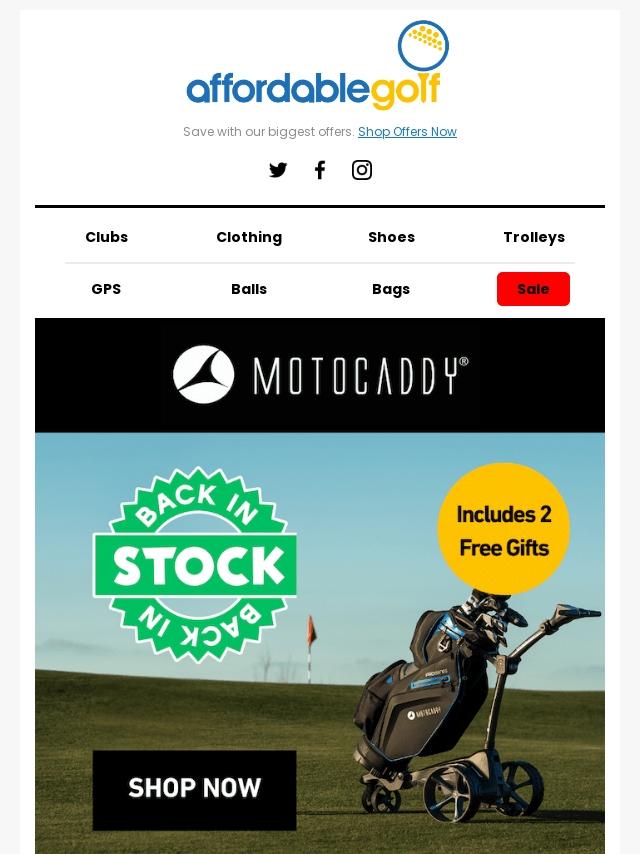Tap the red Sale button

[533, 289]
